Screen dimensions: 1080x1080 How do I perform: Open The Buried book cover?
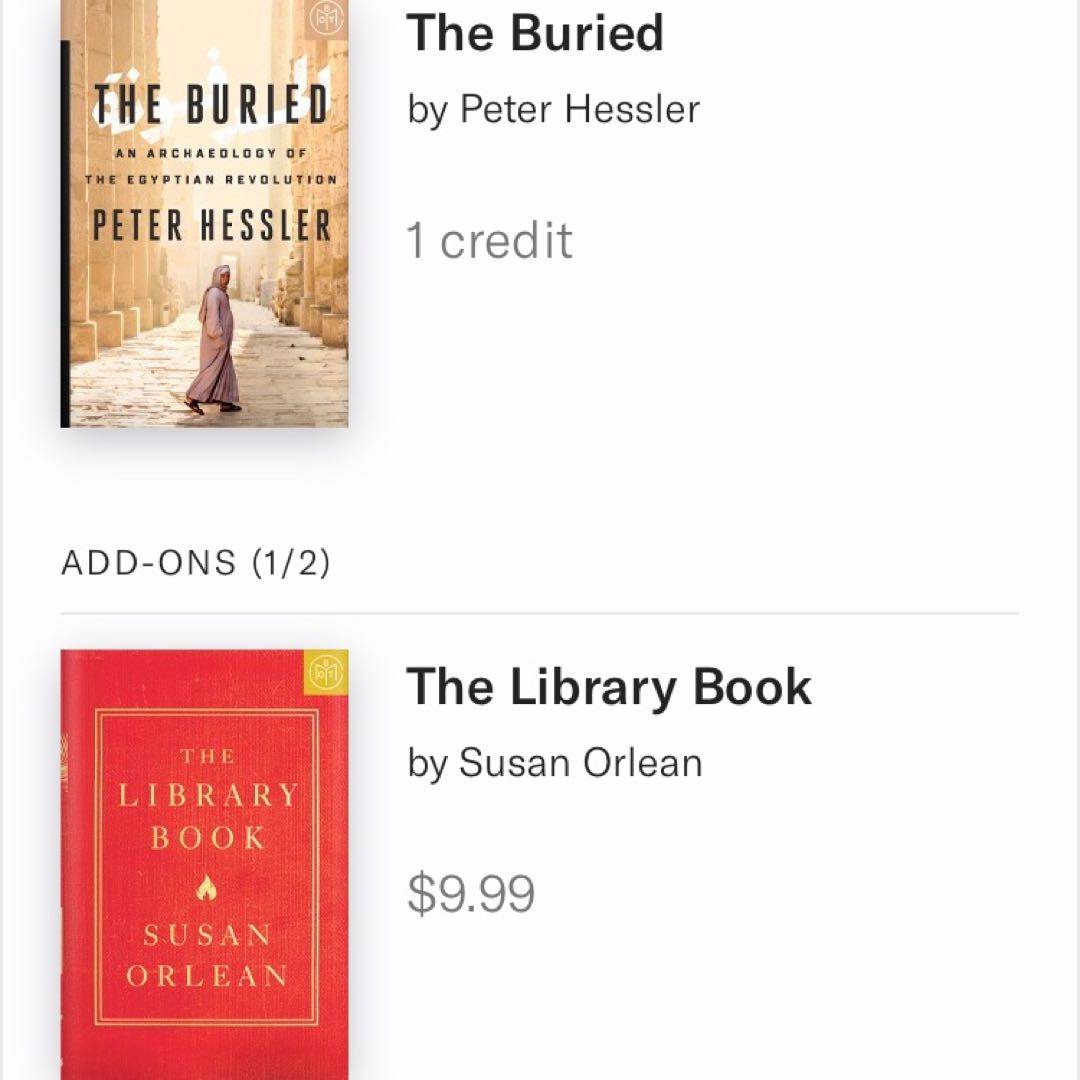click(x=205, y=213)
